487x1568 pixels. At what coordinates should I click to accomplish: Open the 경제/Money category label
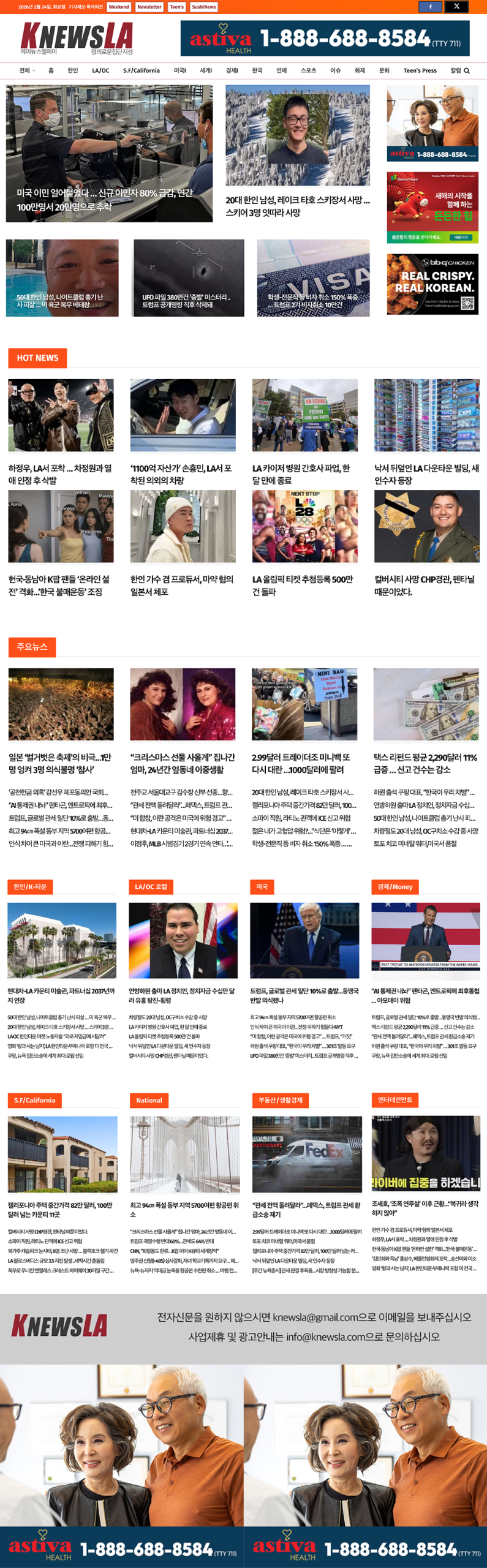(395, 886)
